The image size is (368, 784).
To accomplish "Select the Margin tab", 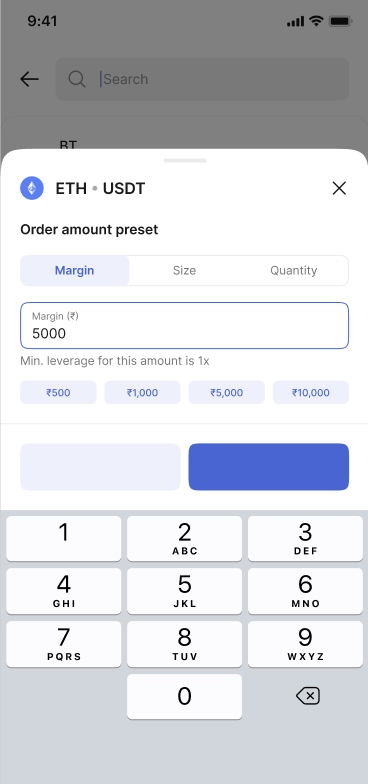I will click(74, 270).
